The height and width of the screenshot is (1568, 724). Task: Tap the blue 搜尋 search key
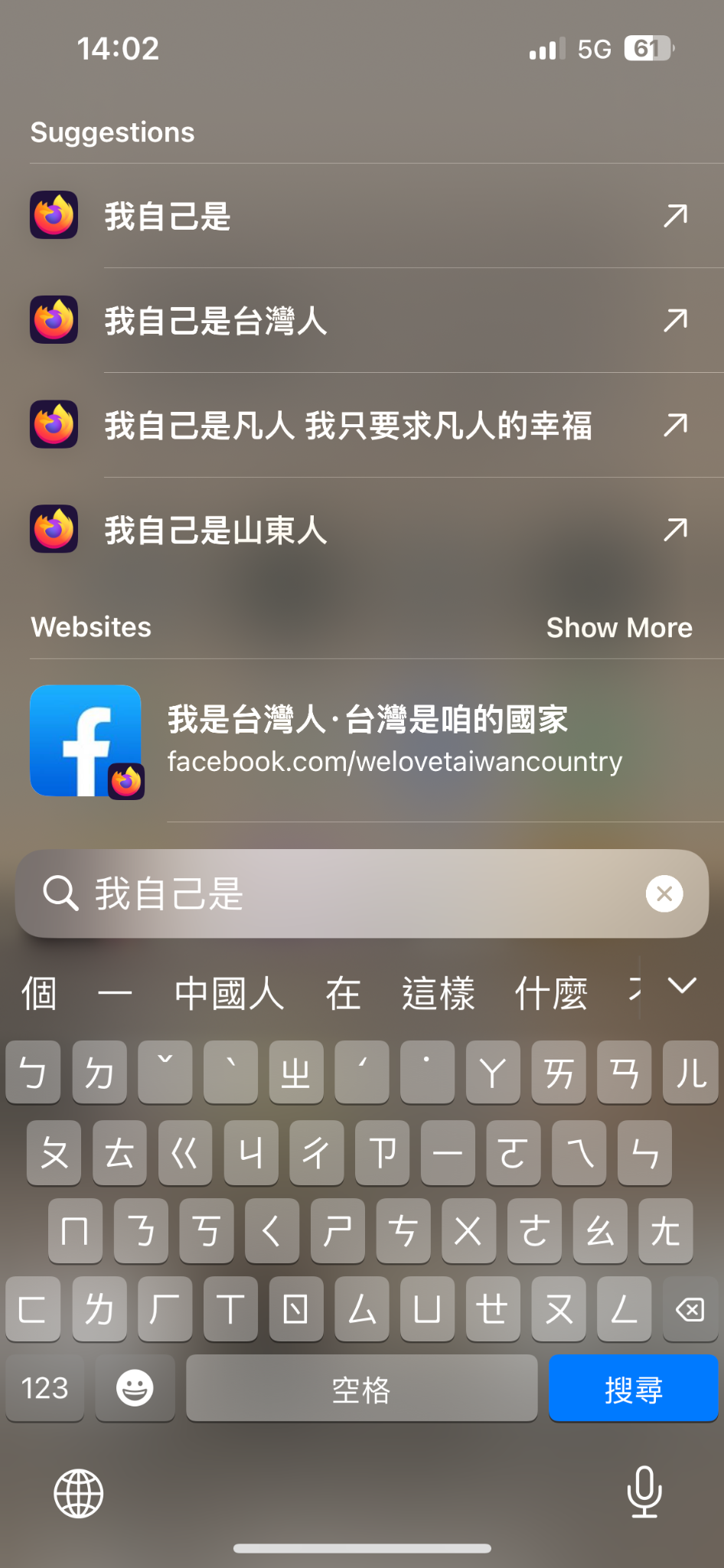pos(633,1388)
